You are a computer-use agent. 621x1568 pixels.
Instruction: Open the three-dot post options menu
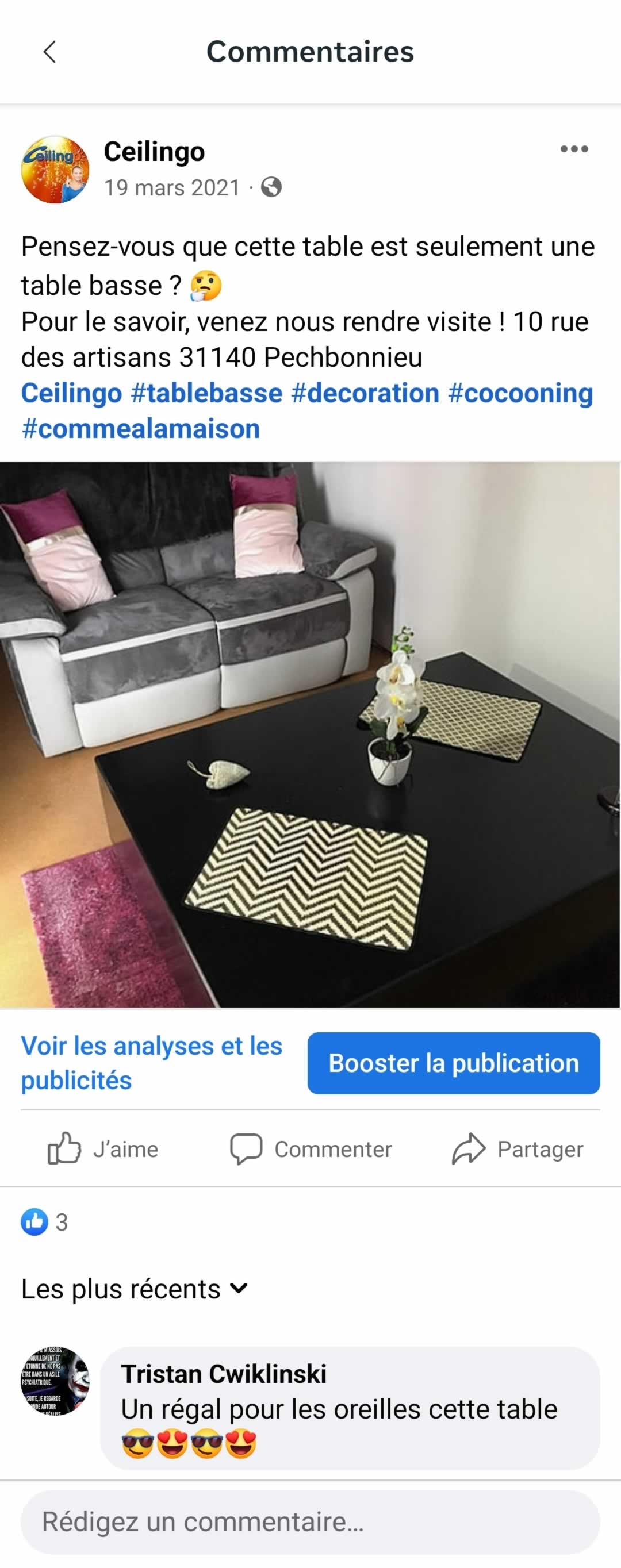pyautogui.click(x=573, y=149)
